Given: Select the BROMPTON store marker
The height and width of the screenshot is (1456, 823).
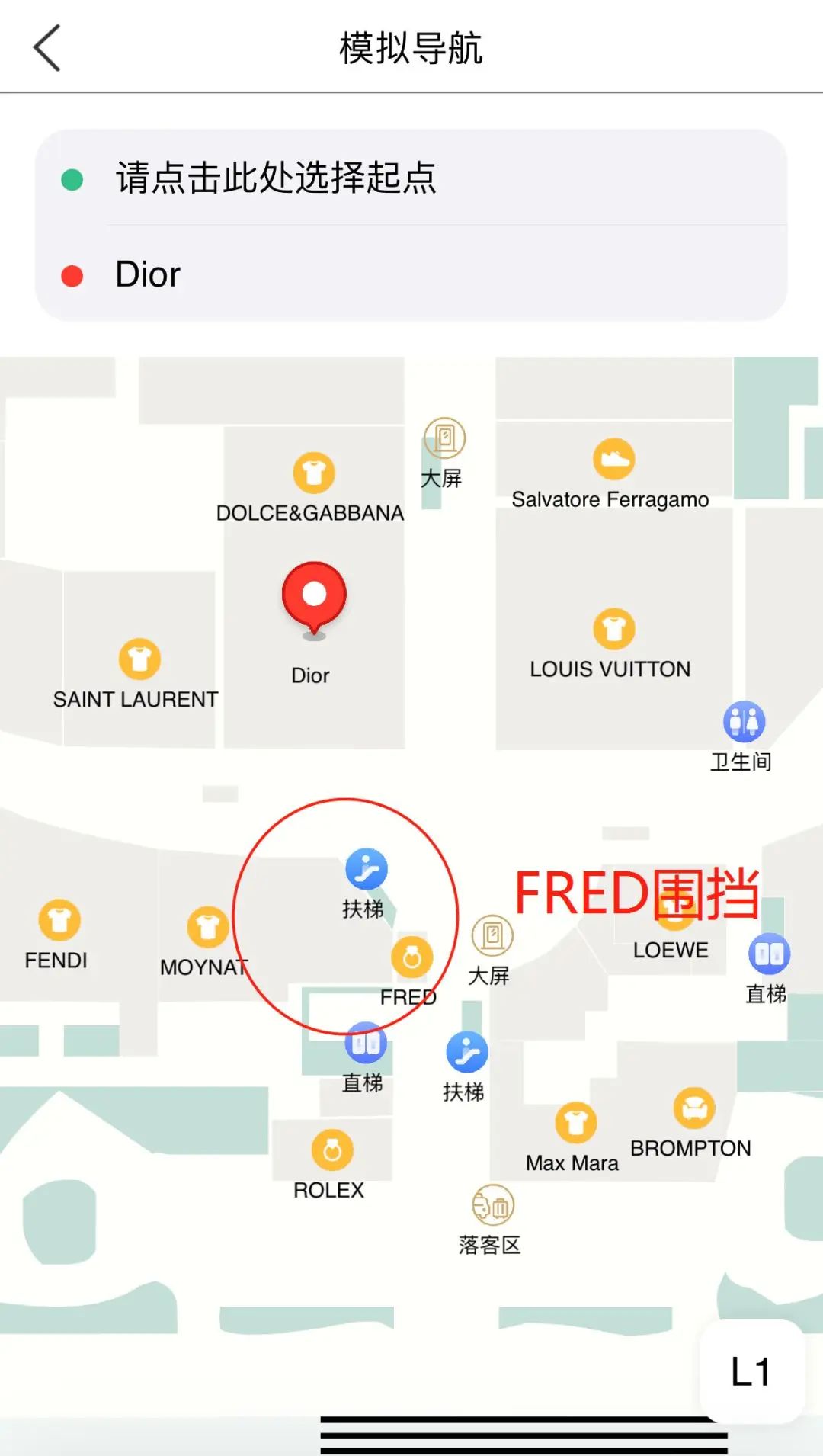Looking at the screenshot, I should [693, 1108].
